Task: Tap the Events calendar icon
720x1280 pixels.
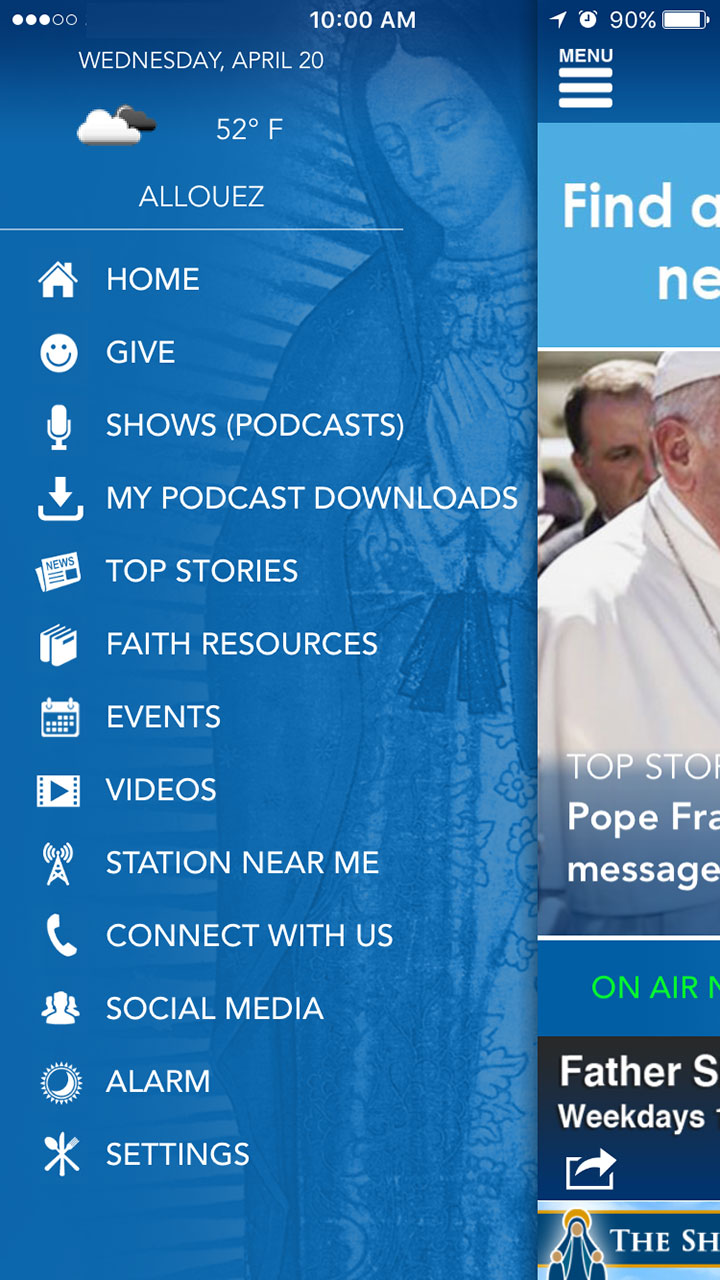Action: [58, 716]
